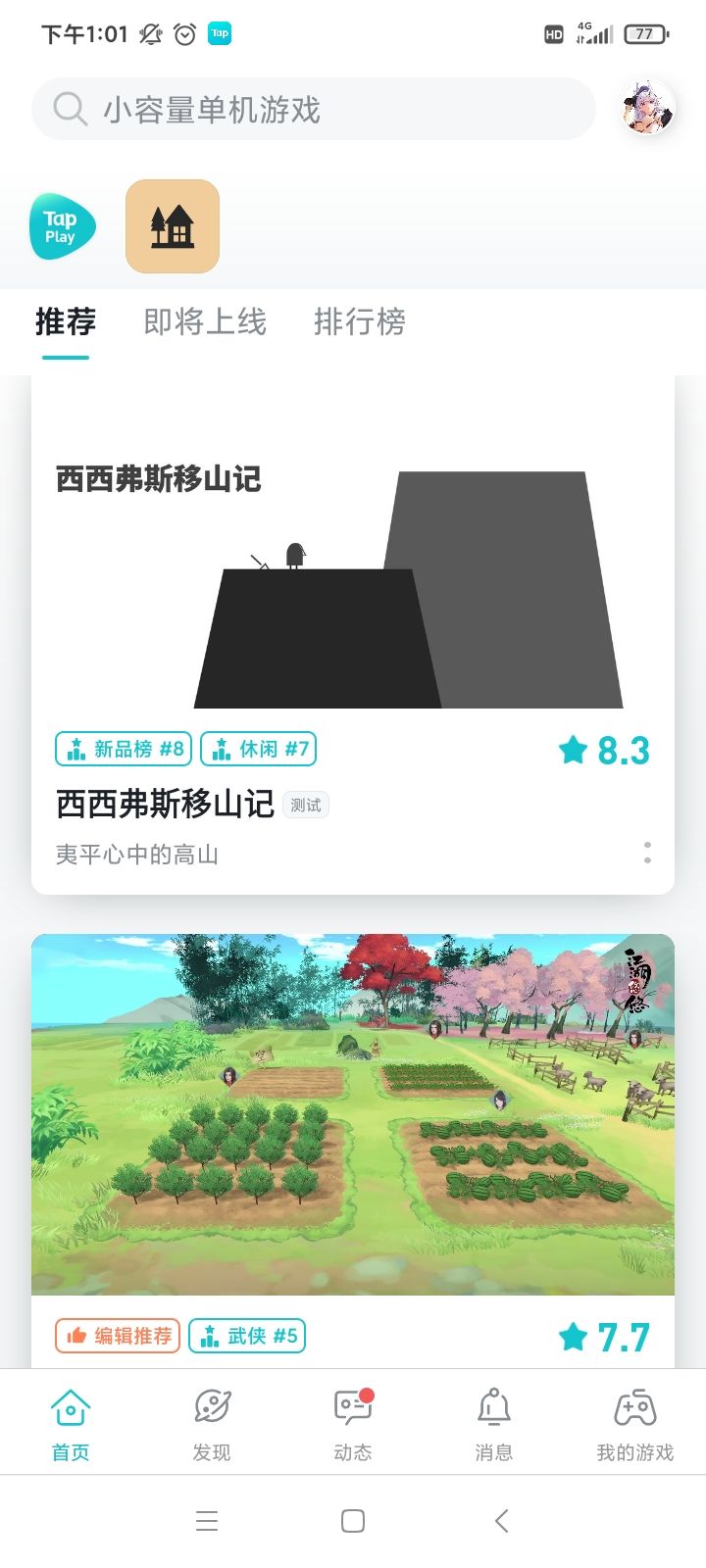Open the TapTap Play section
The height and width of the screenshot is (1568, 706).
tap(62, 226)
